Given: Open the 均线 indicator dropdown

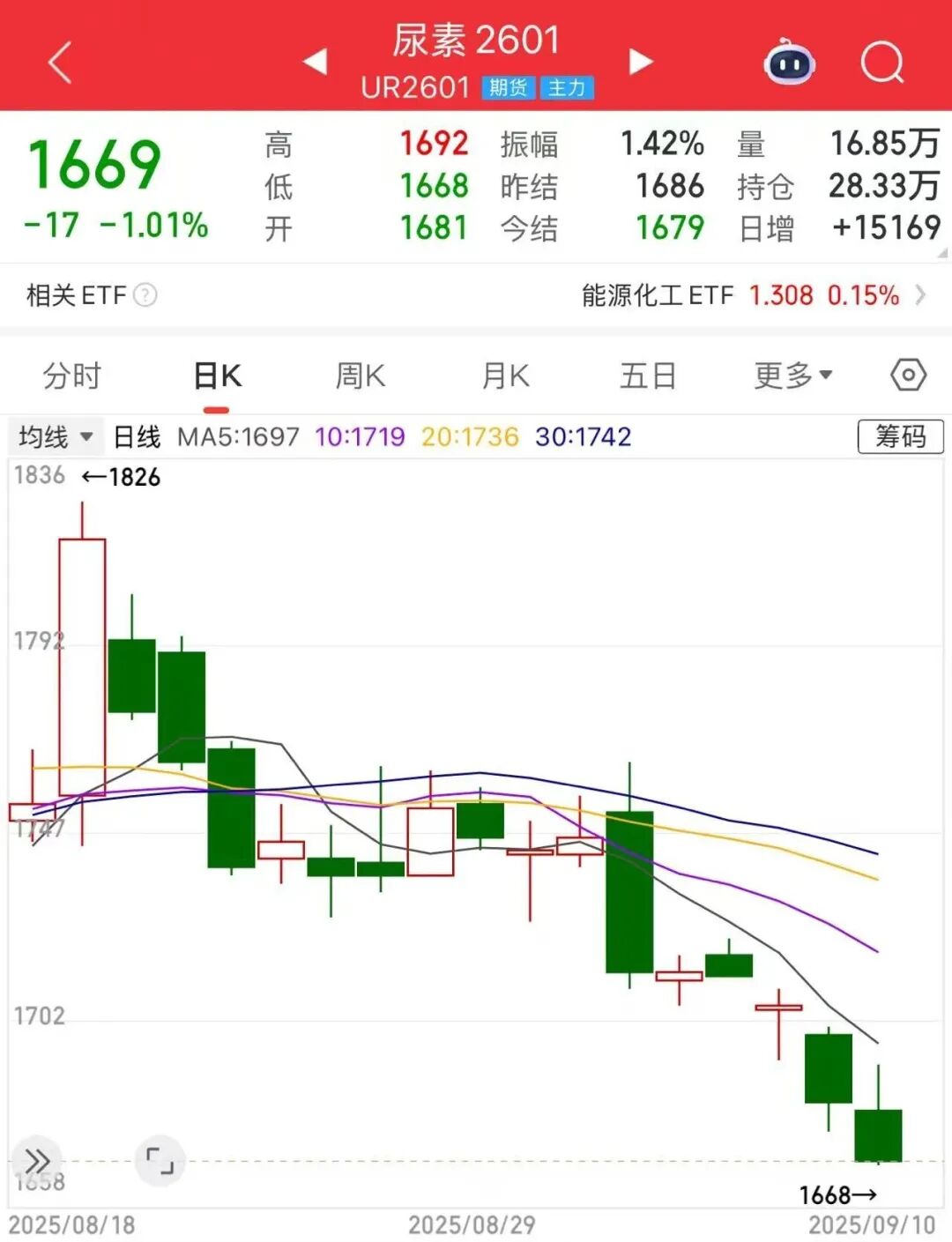Looking at the screenshot, I should (x=56, y=436).
